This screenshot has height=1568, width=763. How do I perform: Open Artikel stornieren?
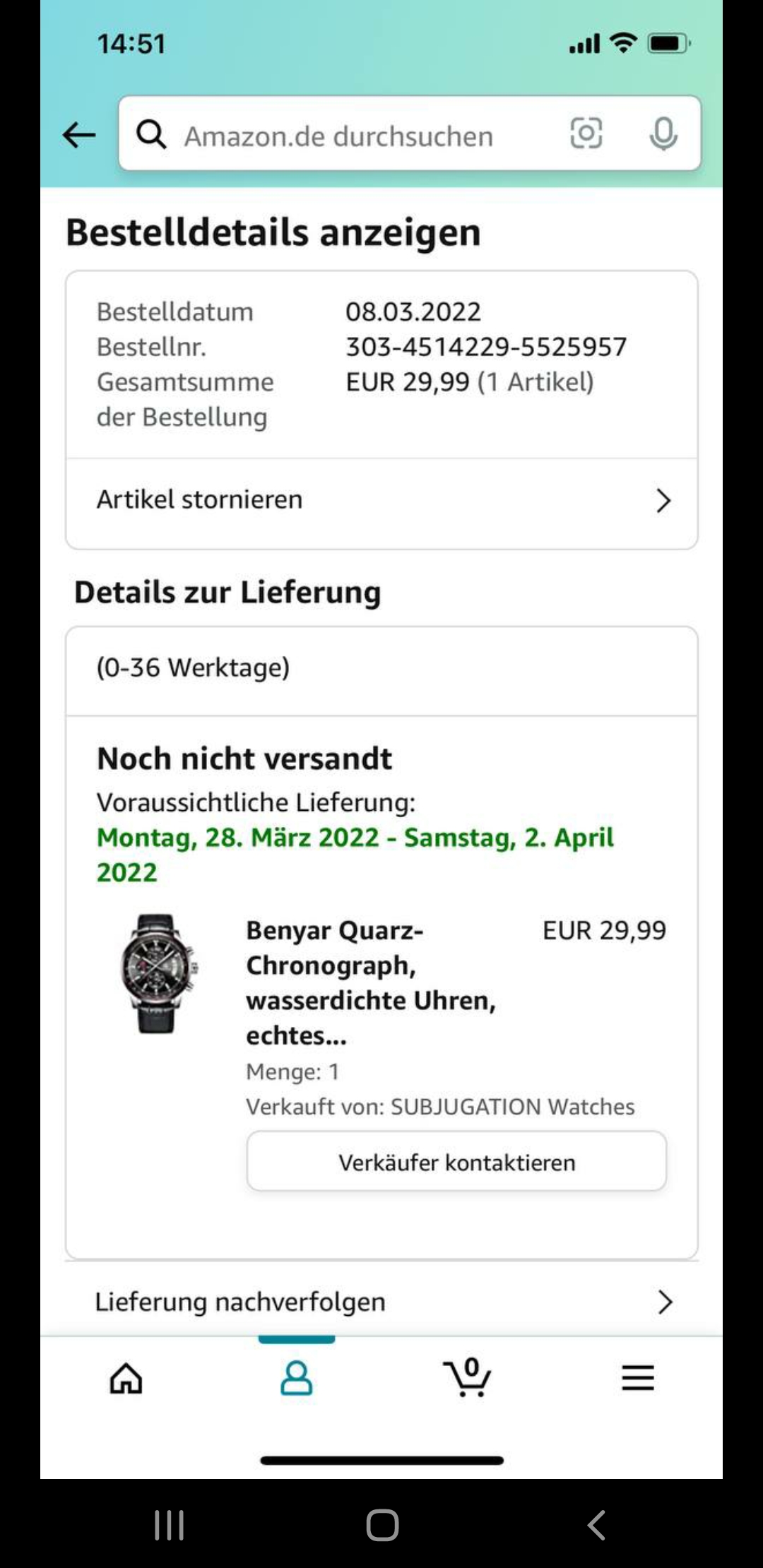[x=381, y=500]
